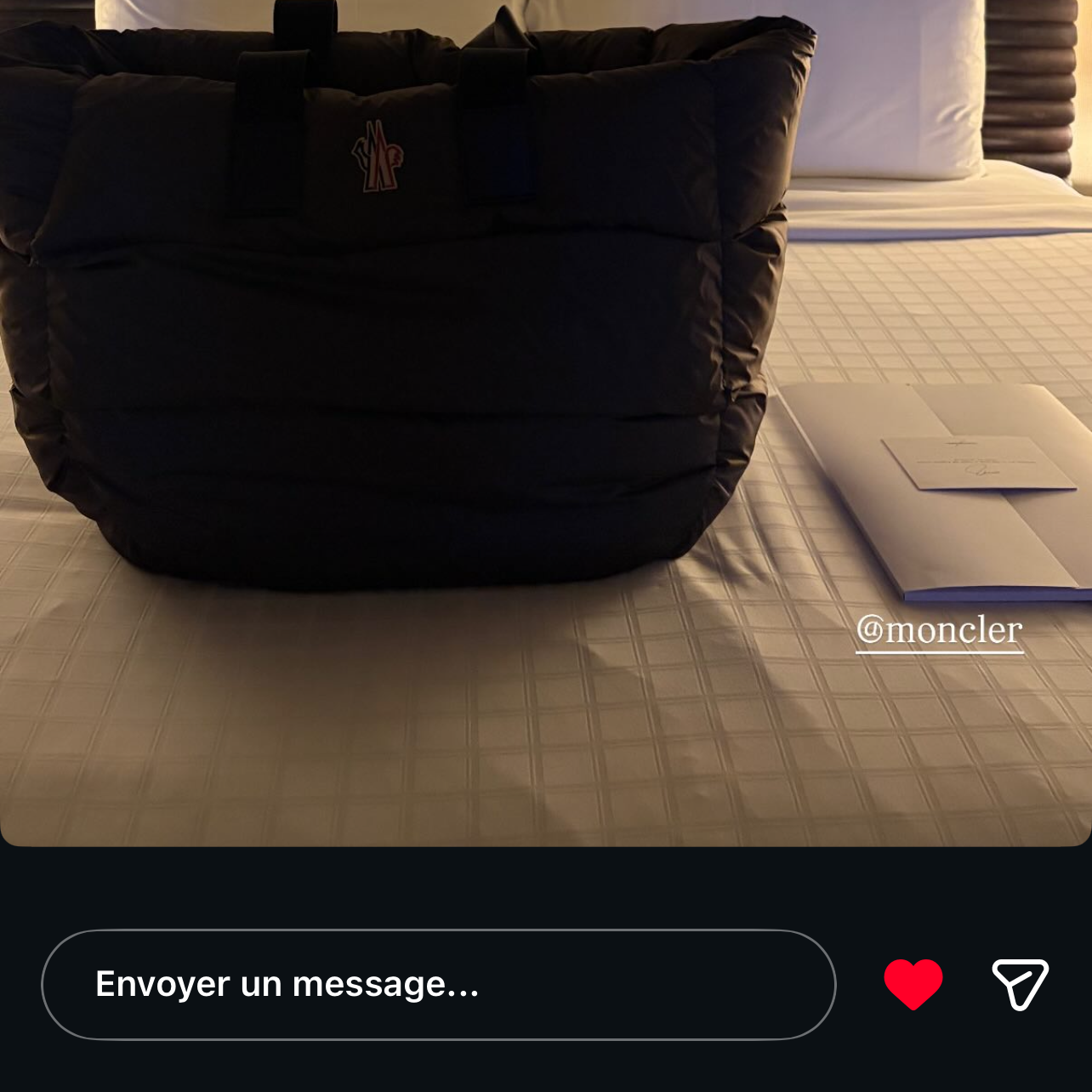Open the @moncler mention

pyautogui.click(x=939, y=631)
